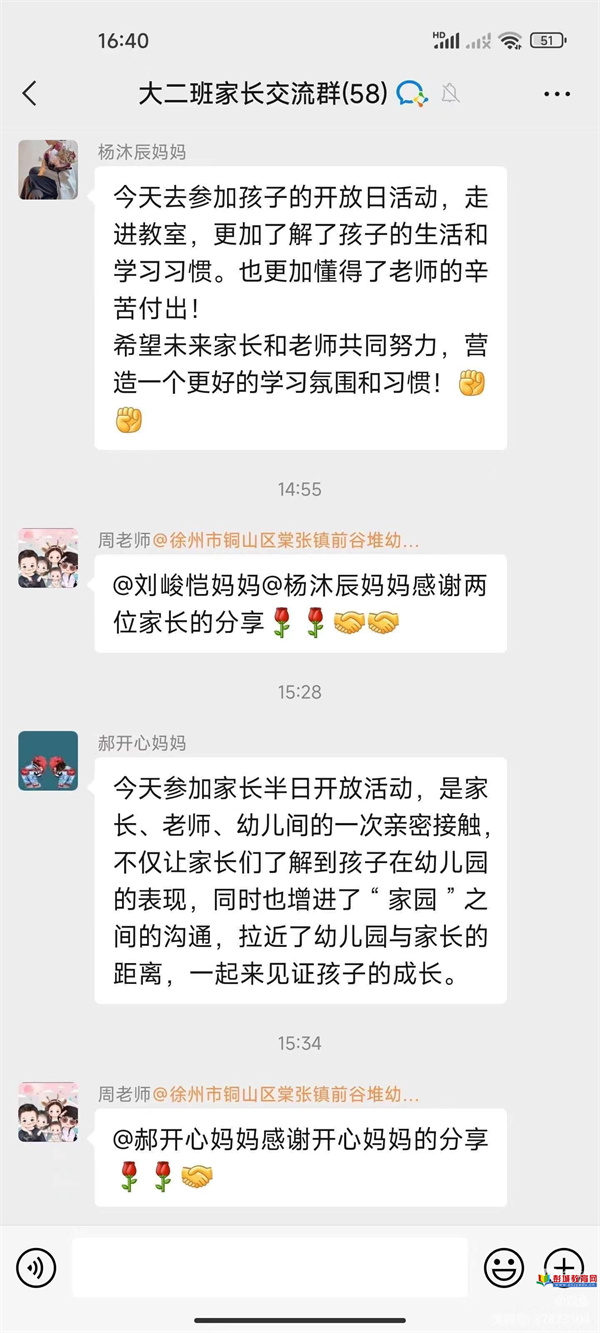View 杨沐辰妈妈's profile avatar

click(48, 170)
